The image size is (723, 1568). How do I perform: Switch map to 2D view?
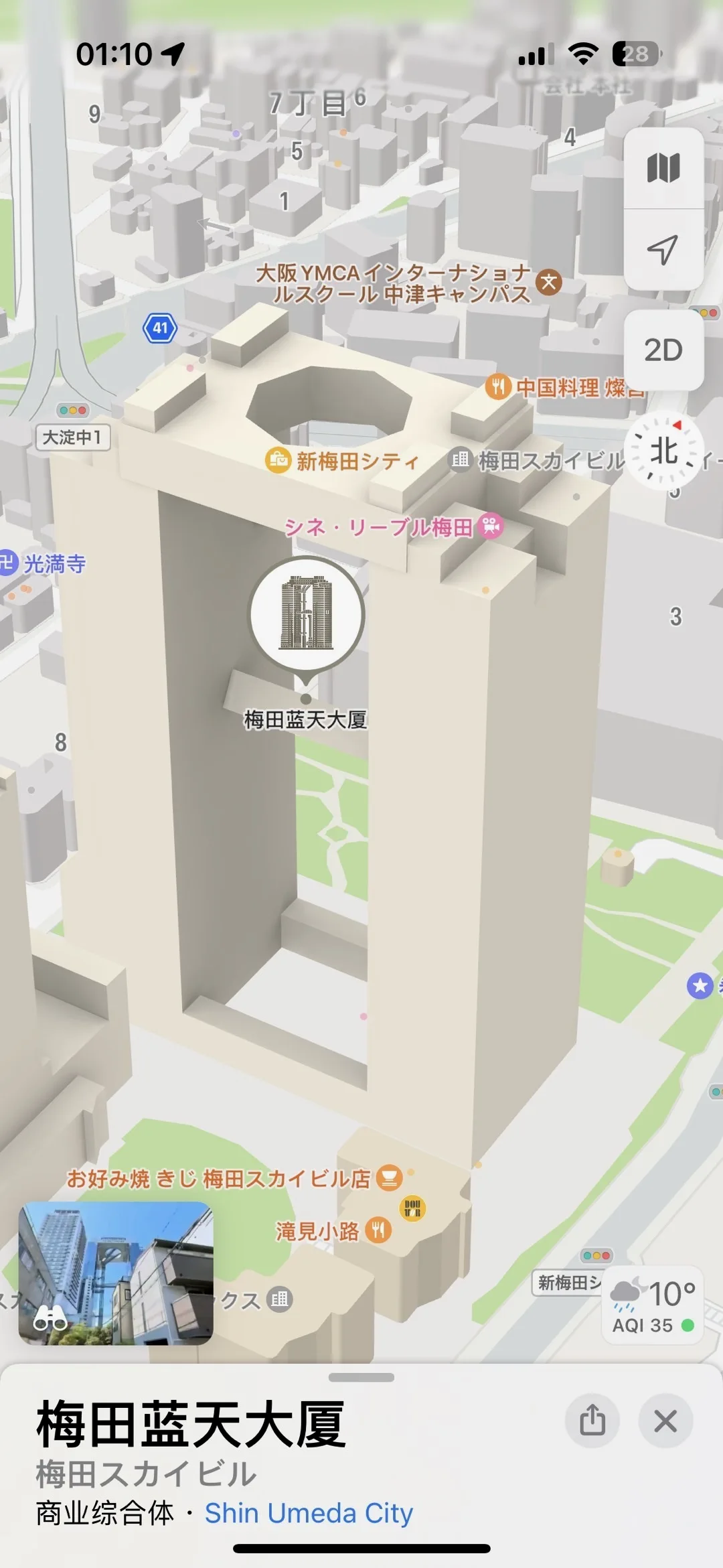(663, 350)
